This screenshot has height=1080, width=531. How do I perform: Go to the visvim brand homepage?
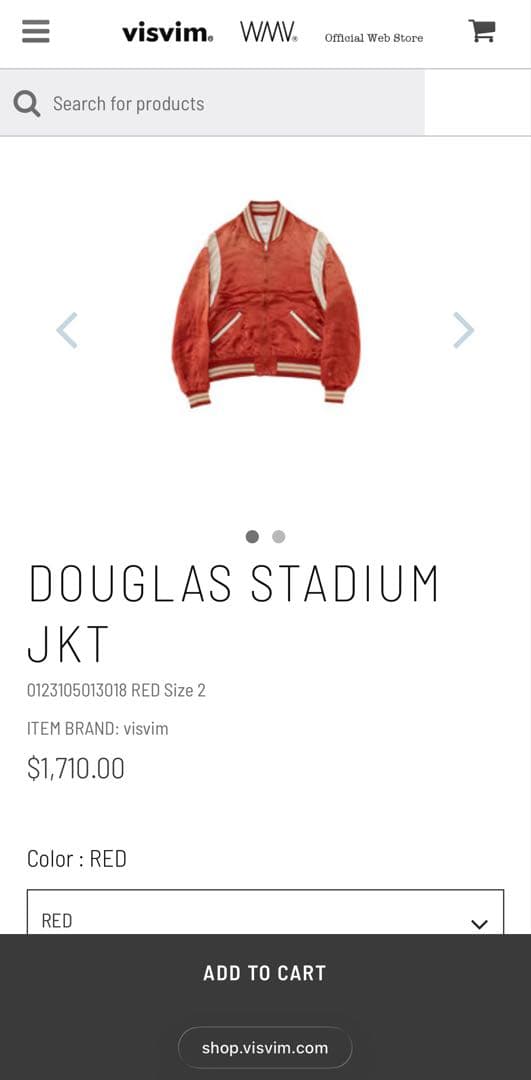(x=167, y=32)
